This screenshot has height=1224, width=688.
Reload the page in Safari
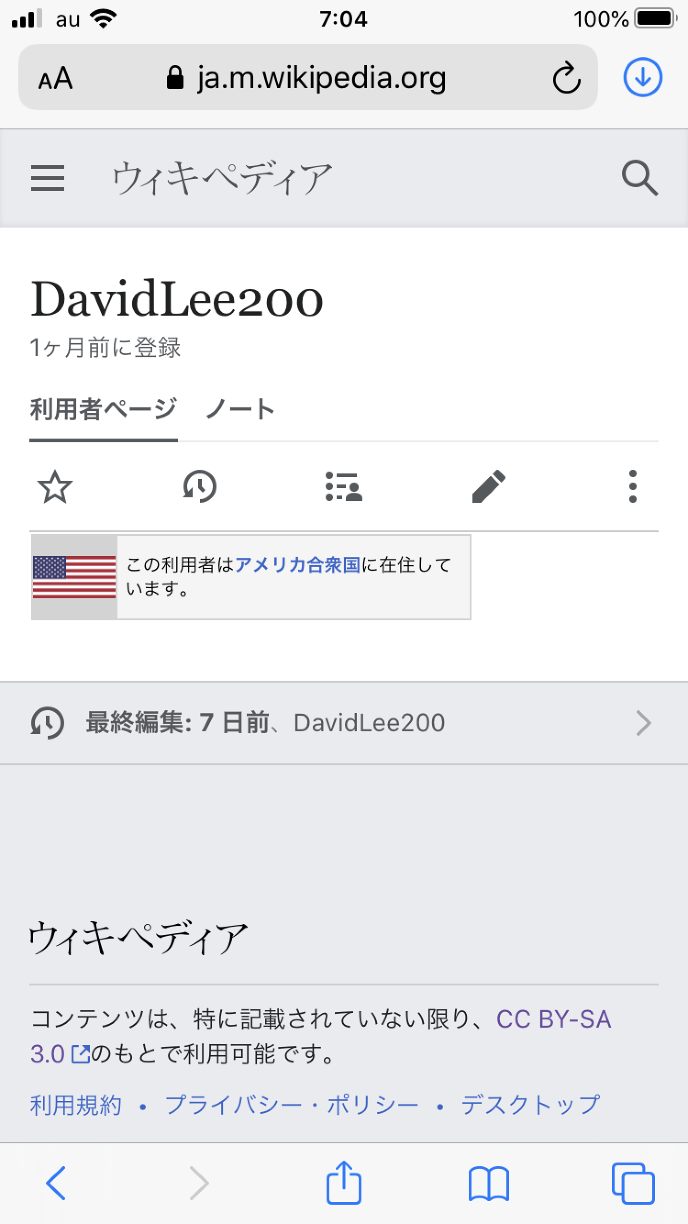566,78
